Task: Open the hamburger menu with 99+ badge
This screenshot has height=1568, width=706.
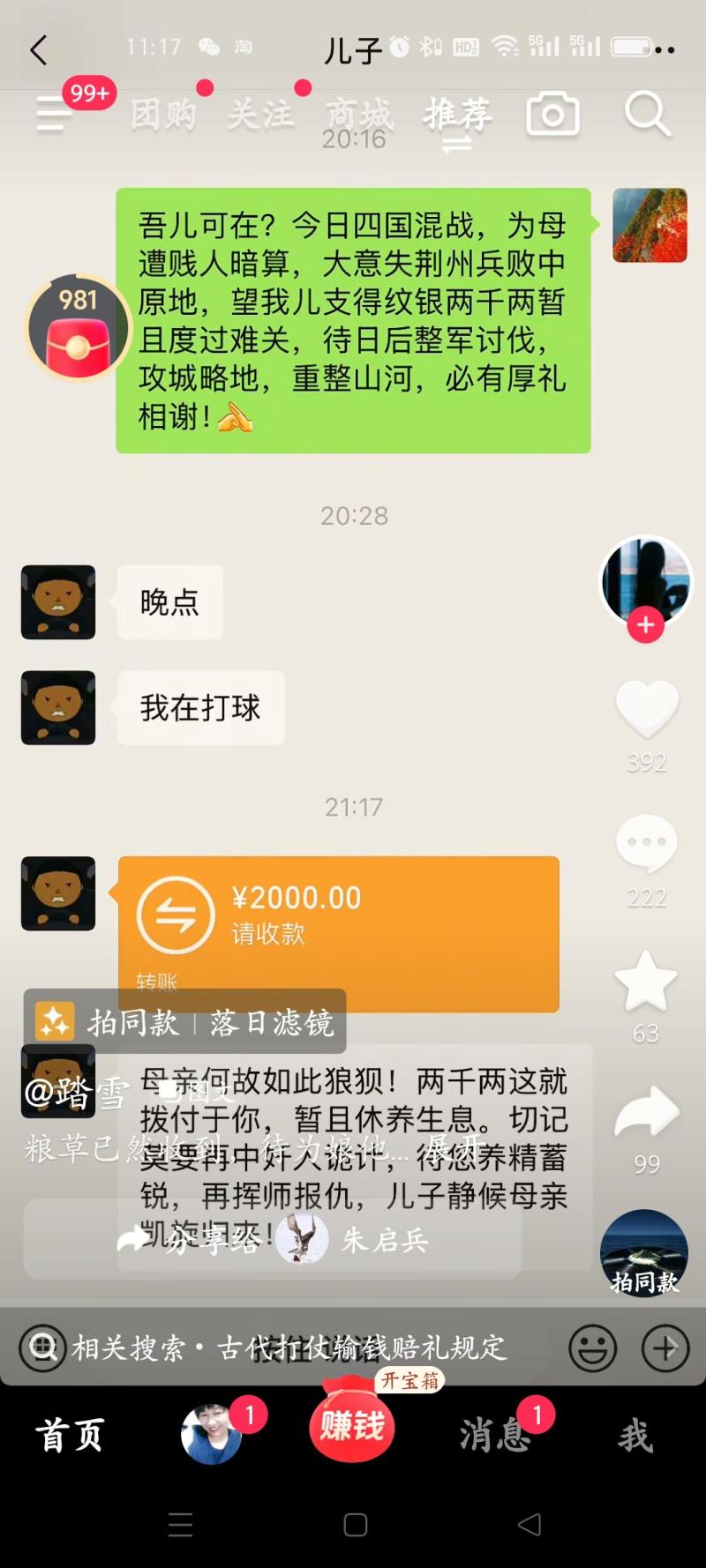Action: coord(55,113)
